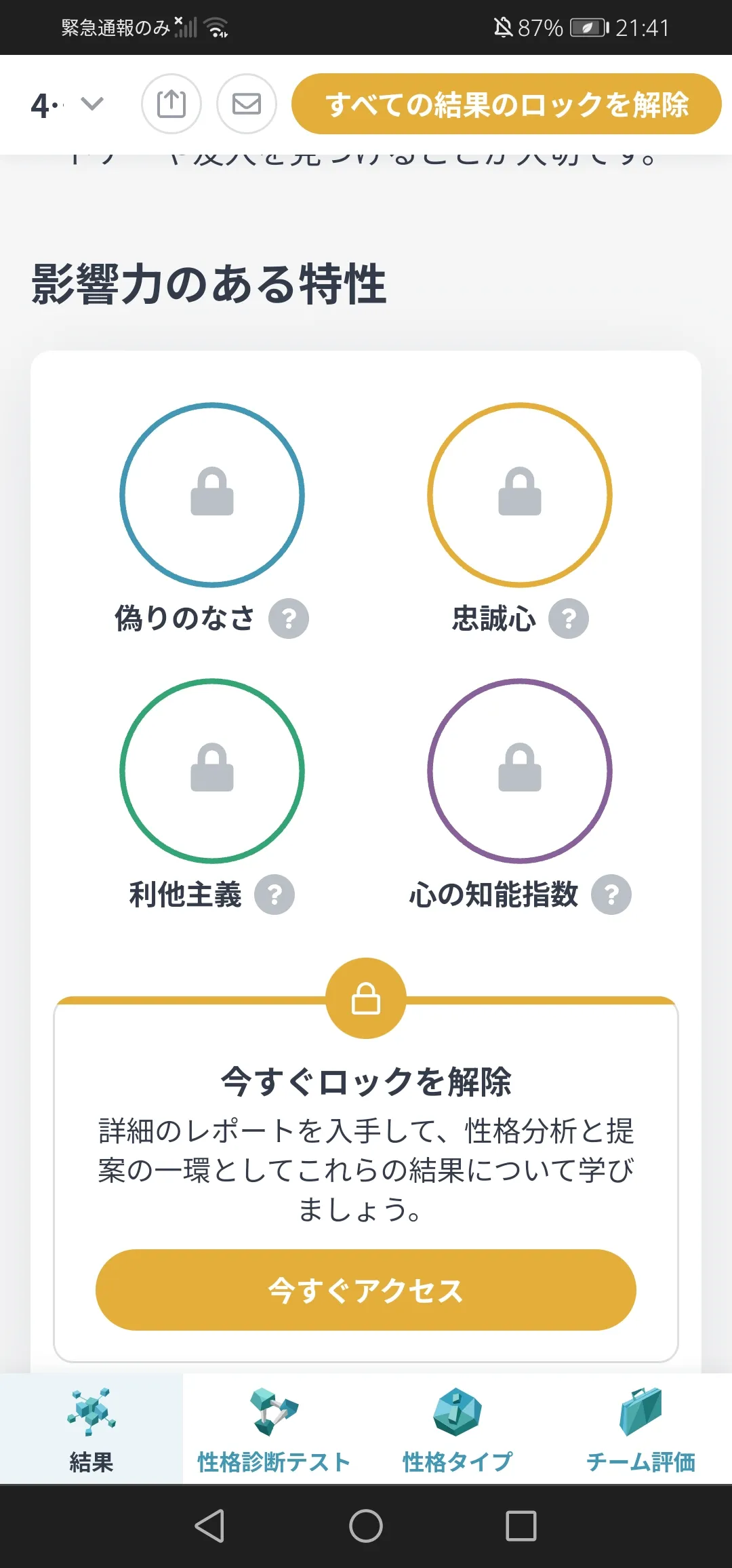Image resolution: width=732 pixels, height=1568 pixels.
Task: Open the locked 心の知能指数 trait circle
Action: pos(520,771)
